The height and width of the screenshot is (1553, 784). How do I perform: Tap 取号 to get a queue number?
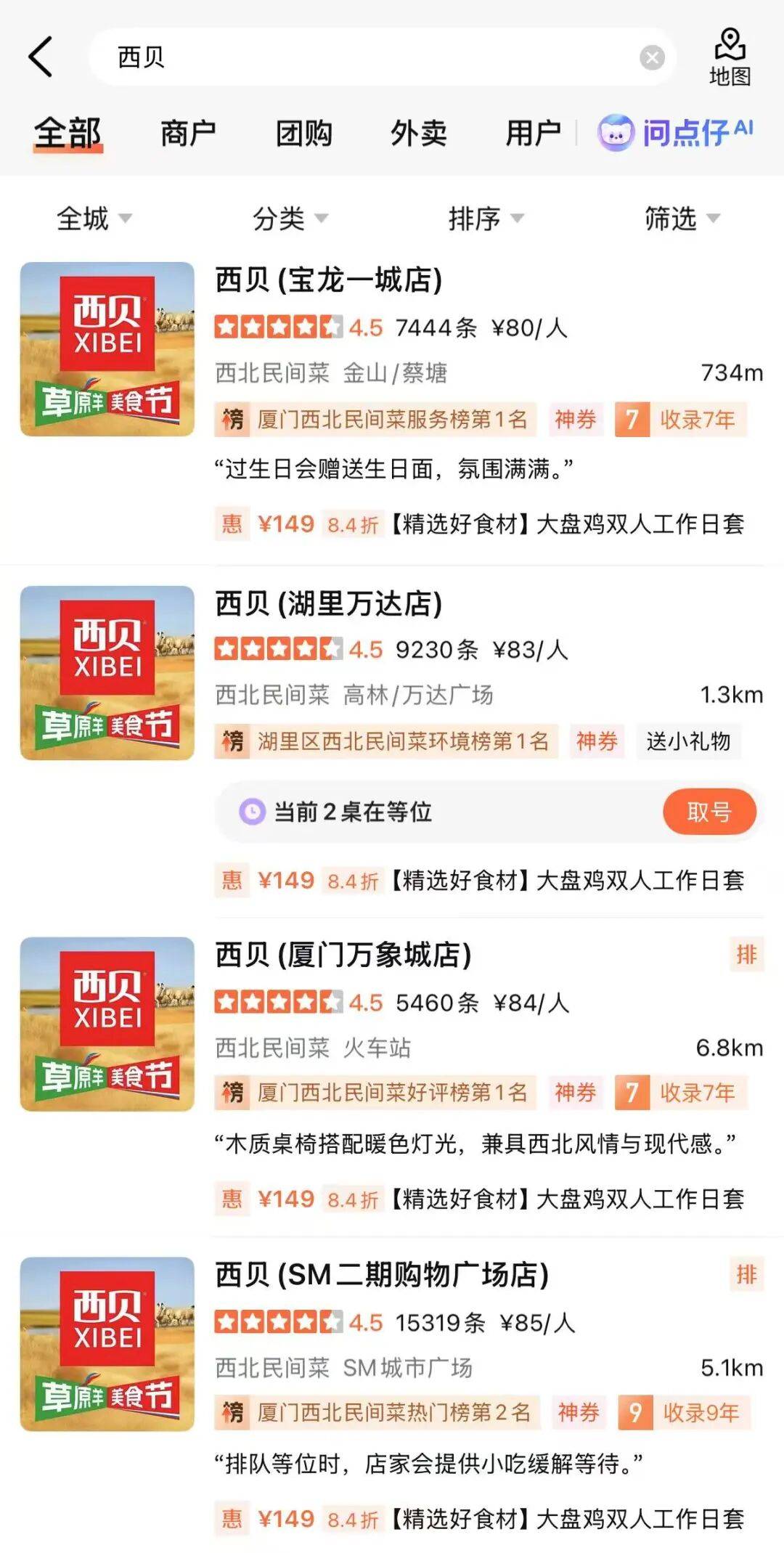pyautogui.click(x=709, y=812)
